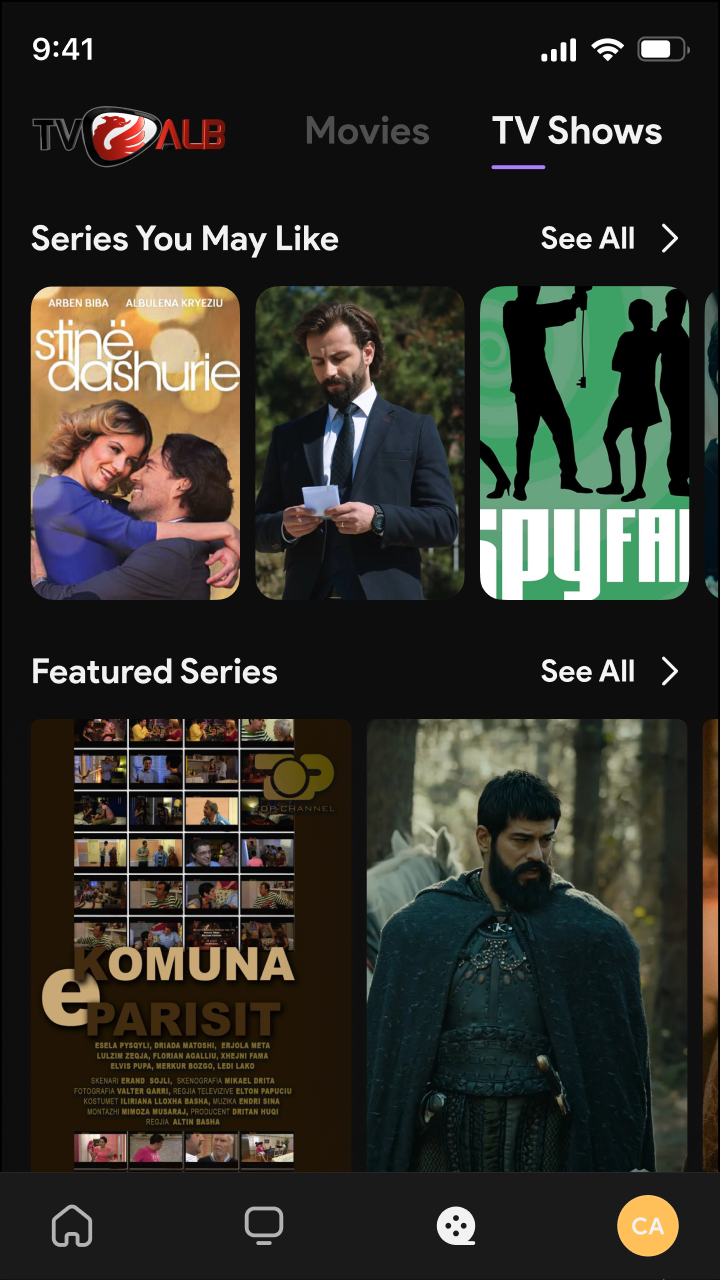Tap the movie reel icon in bottom navigation
720x1280 pixels.
457,1225
